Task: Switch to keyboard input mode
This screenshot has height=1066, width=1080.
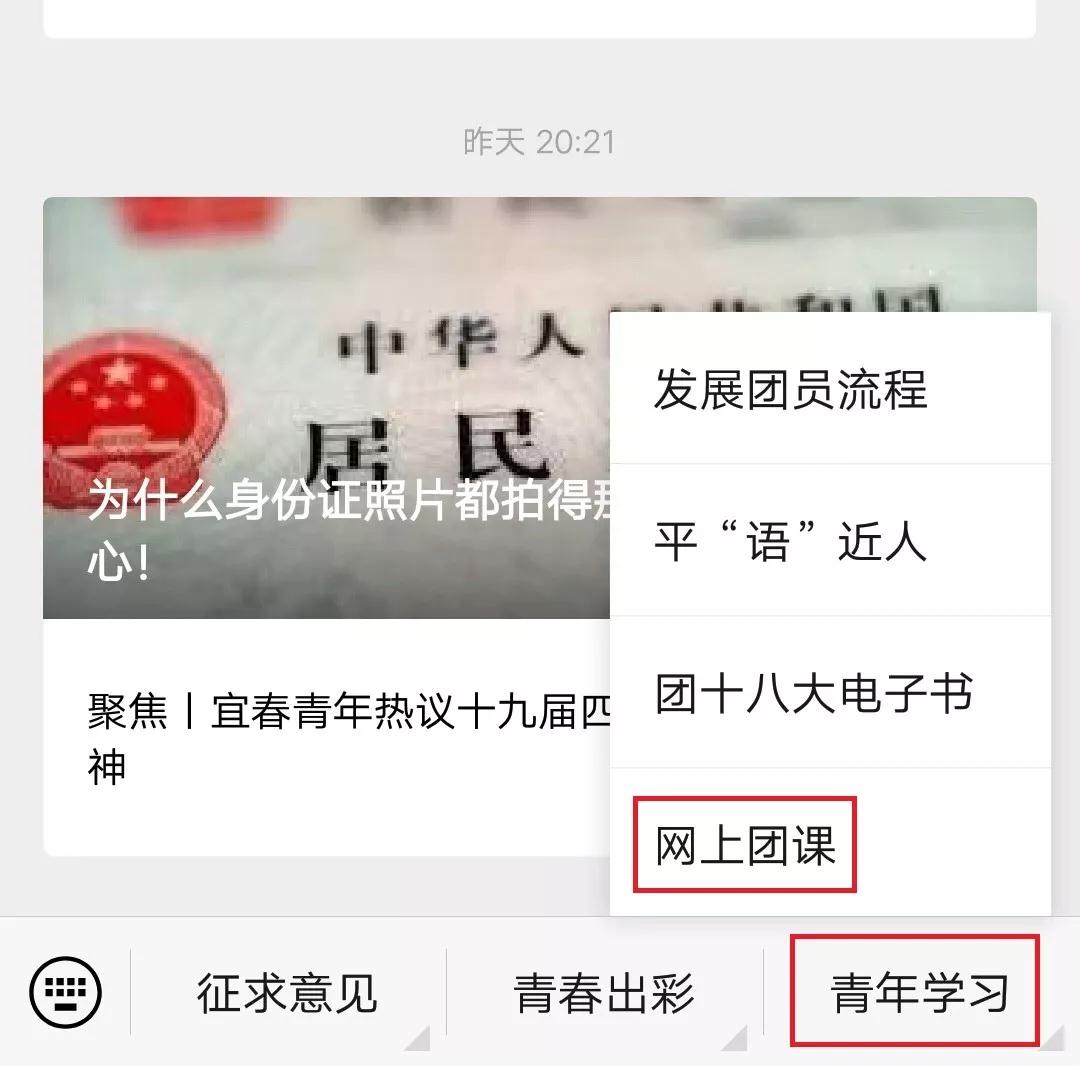Action: coord(66,992)
